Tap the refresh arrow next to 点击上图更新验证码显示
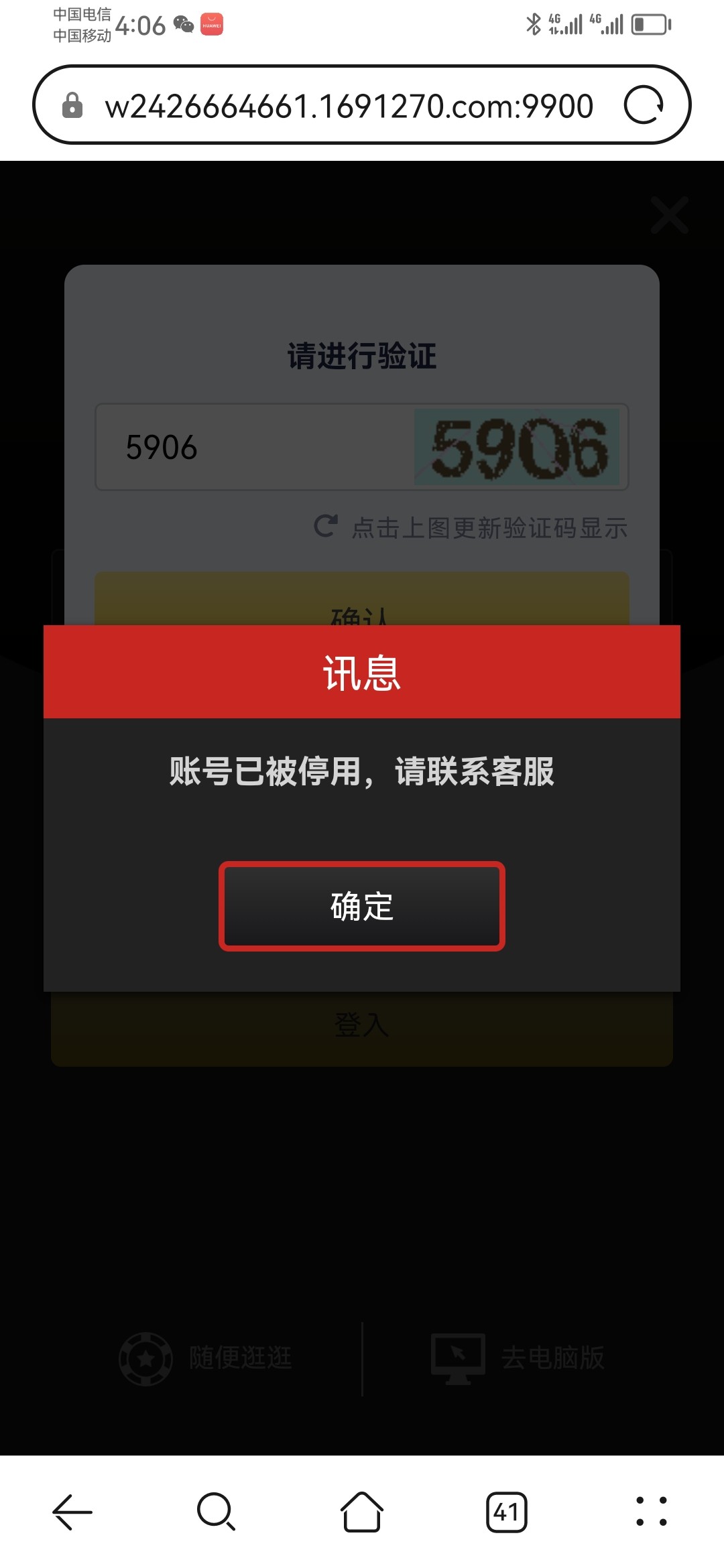 click(326, 527)
